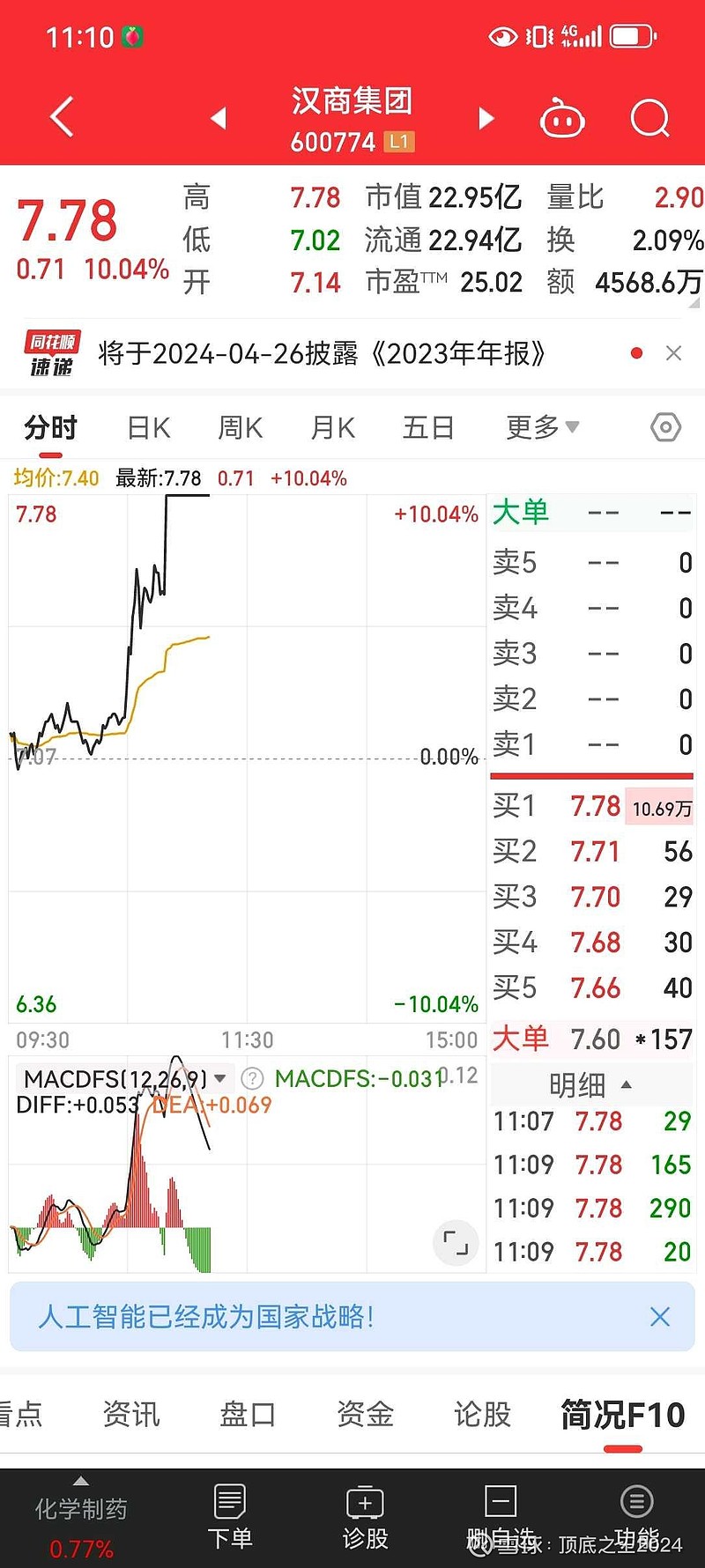Switch to the previous stock with the left triangle
705x1568 pixels.
(x=219, y=117)
